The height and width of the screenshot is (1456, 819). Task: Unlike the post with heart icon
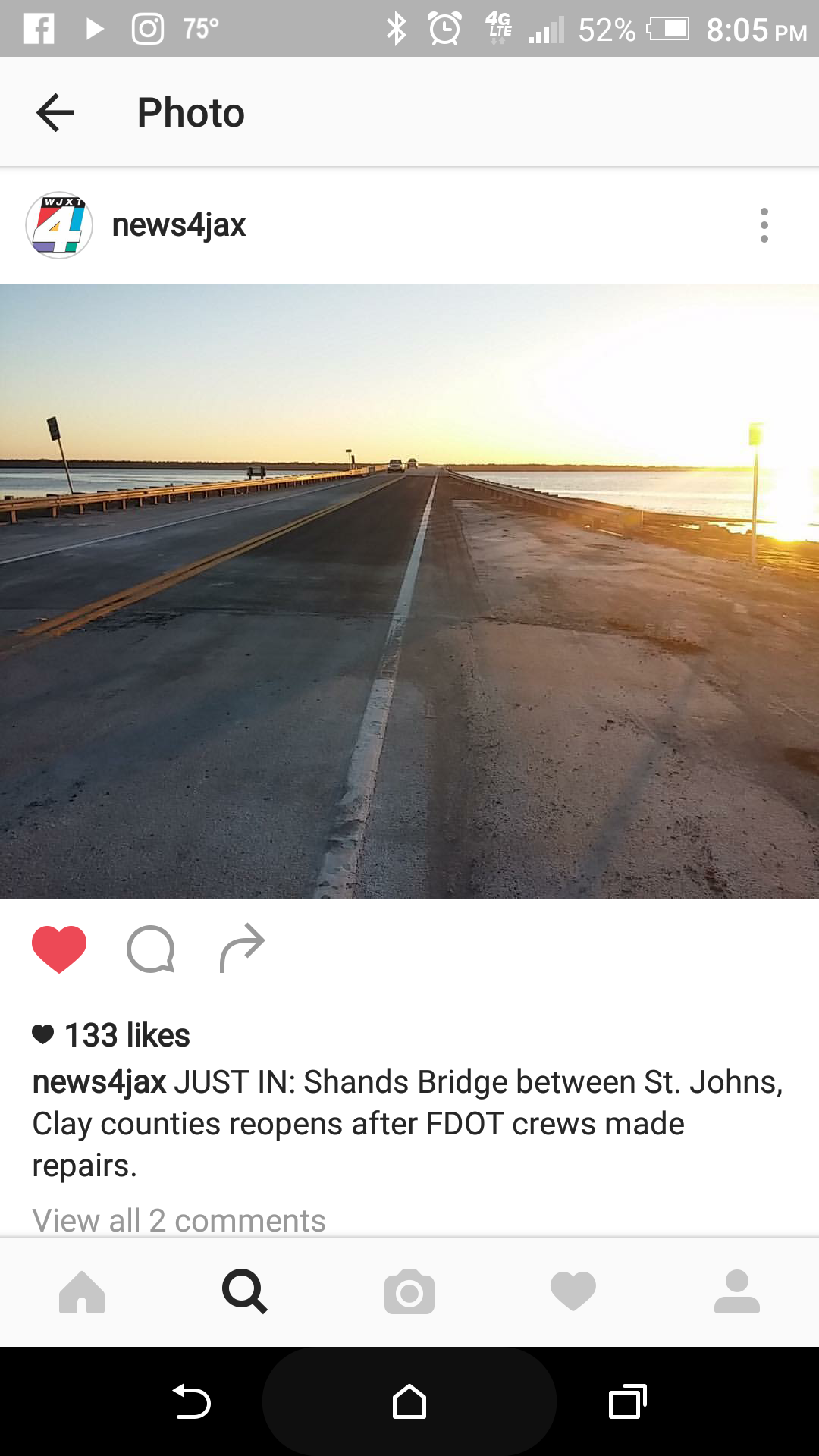tap(59, 949)
